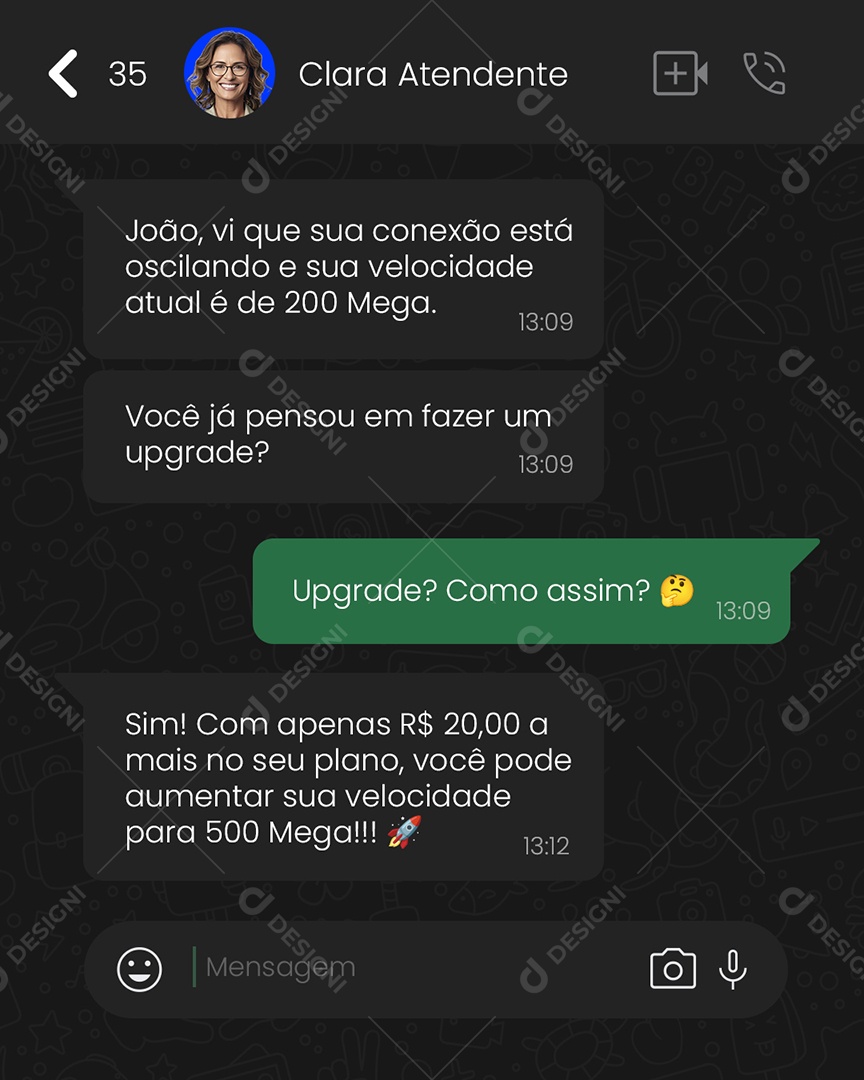Tap the unread count badge showing 35
The height and width of the screenshot is (1080, 864).
(x=129, y=74)
